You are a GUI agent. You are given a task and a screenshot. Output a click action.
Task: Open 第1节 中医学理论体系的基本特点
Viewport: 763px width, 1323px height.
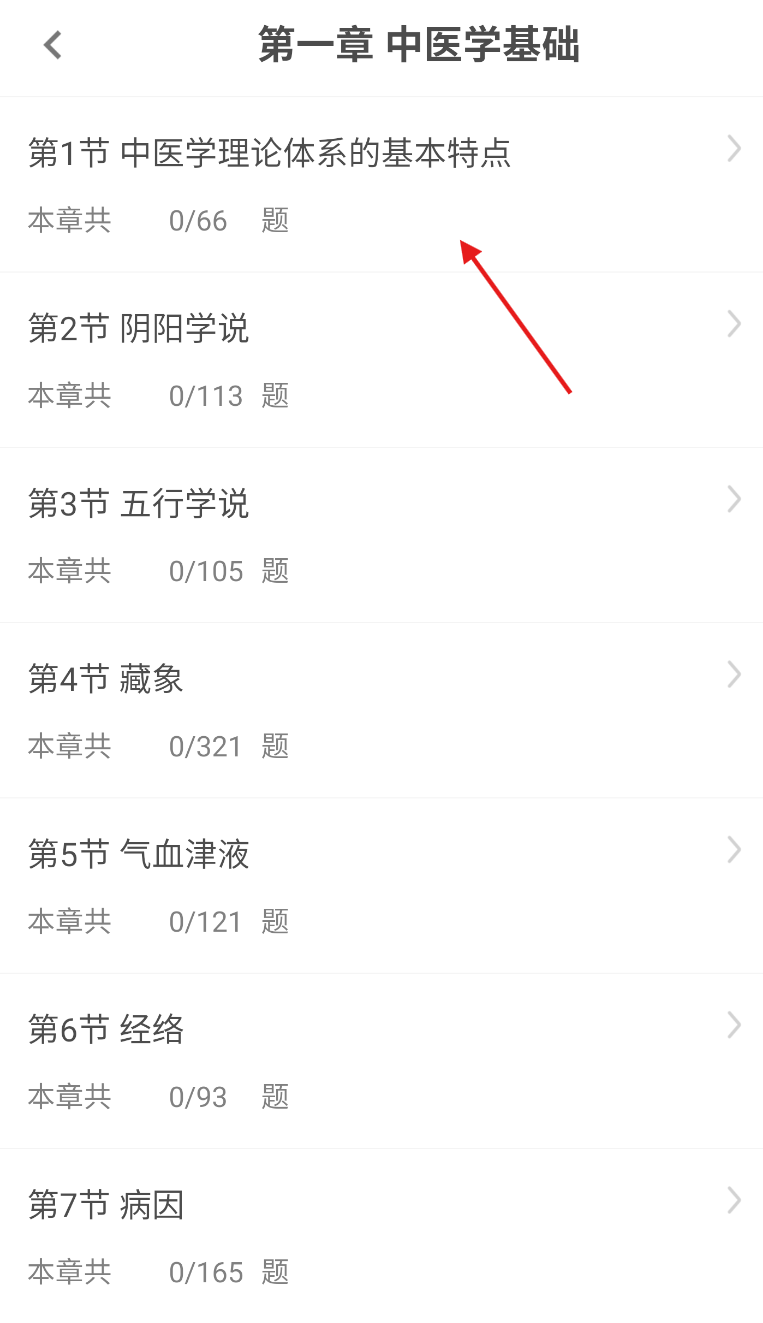coord(381,185)
